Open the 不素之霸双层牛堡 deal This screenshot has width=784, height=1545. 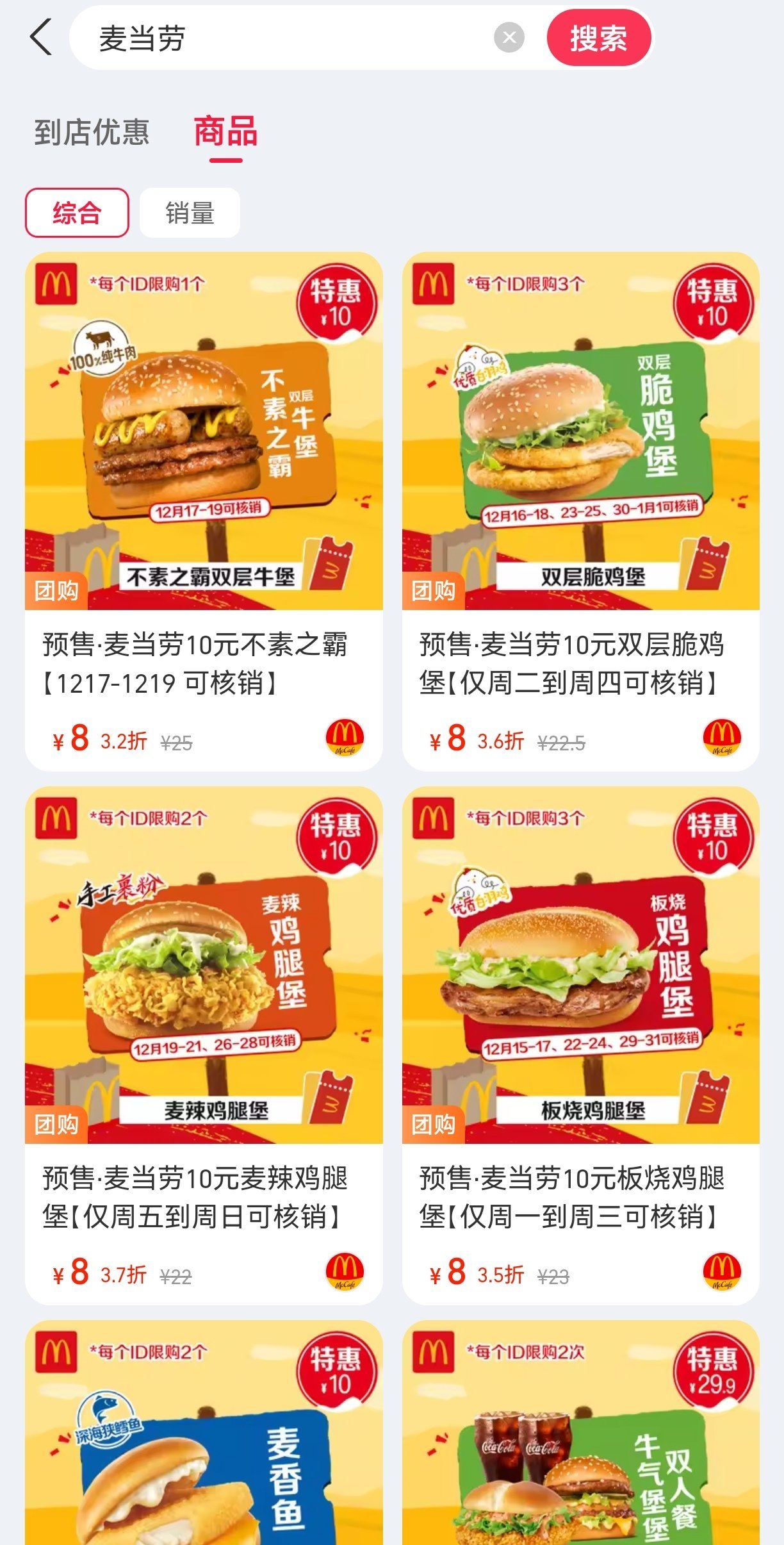click(x=204, y=510)
